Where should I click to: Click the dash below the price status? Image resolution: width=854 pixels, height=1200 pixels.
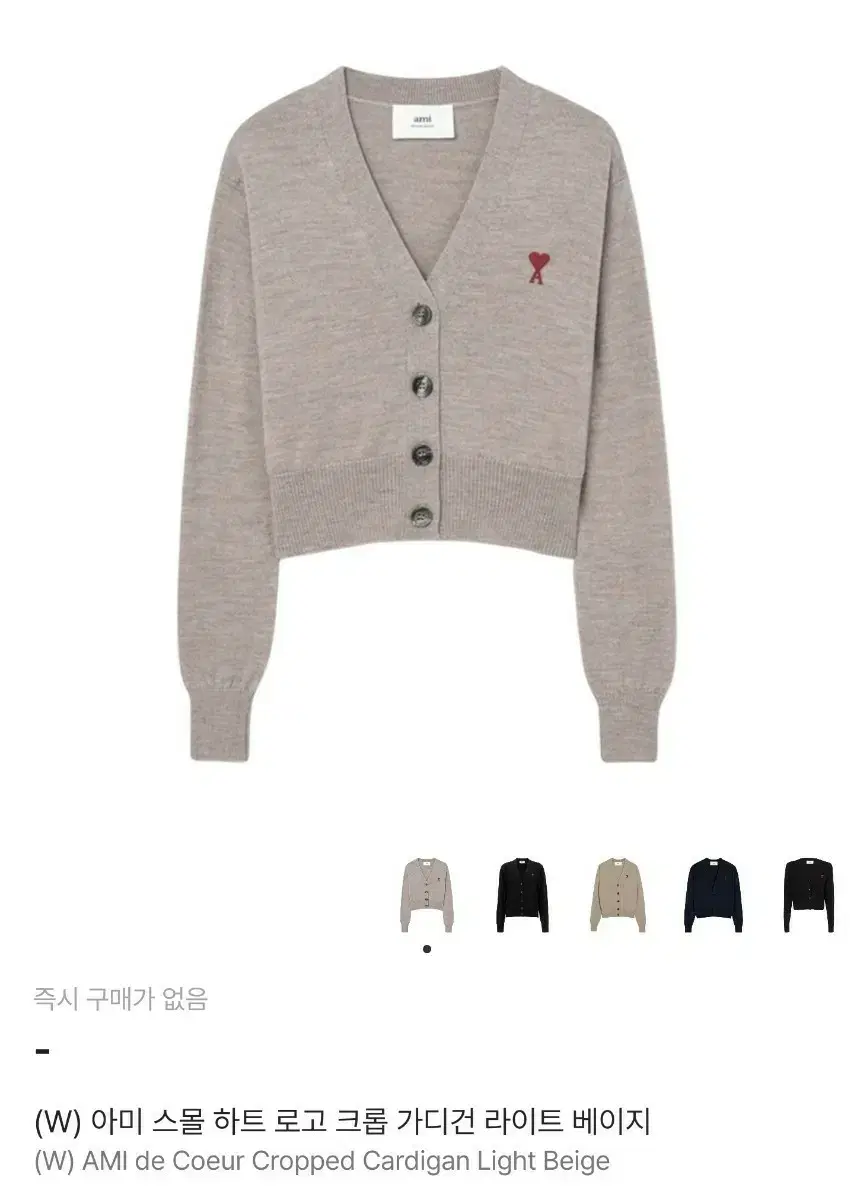[41, 1051]
